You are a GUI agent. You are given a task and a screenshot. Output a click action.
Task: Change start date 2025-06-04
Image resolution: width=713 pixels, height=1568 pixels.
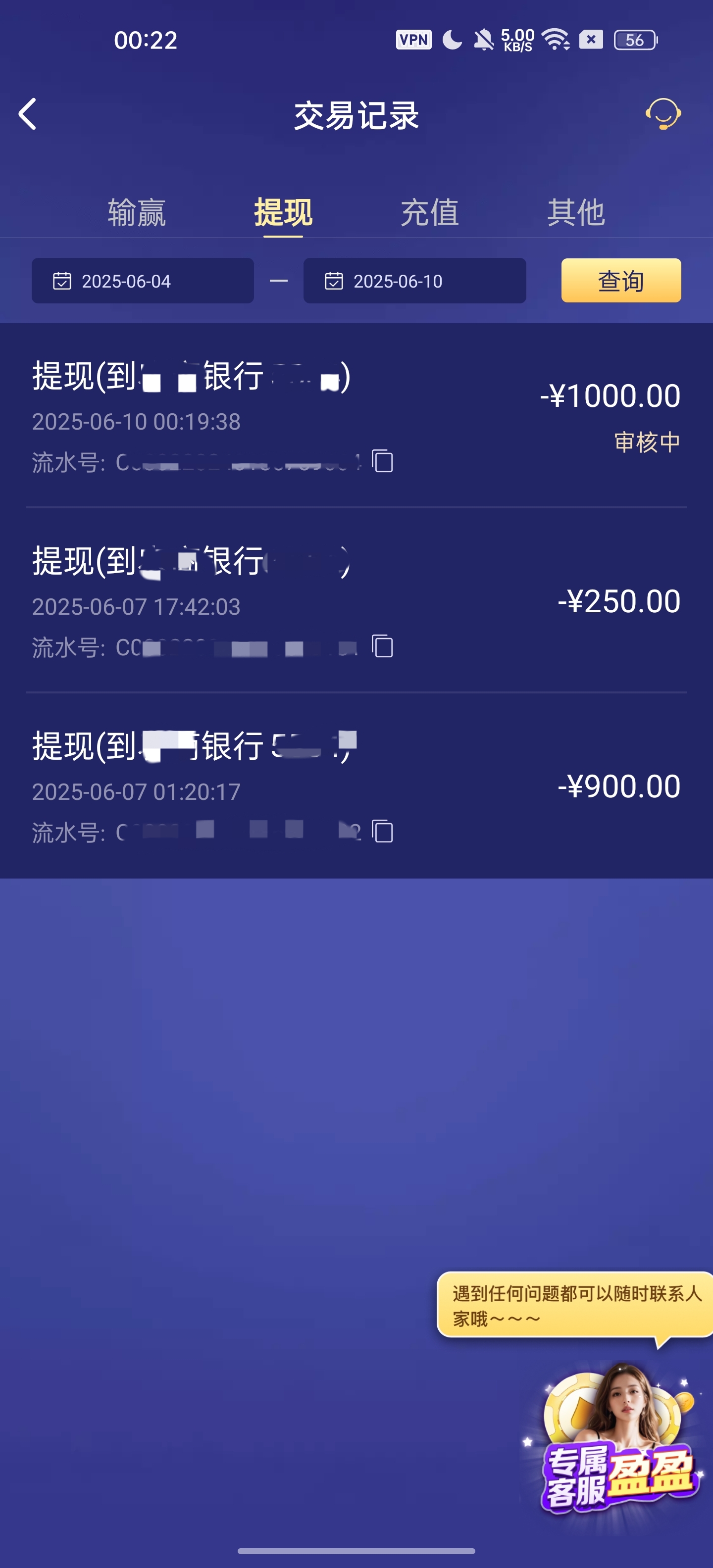point(143,281)
